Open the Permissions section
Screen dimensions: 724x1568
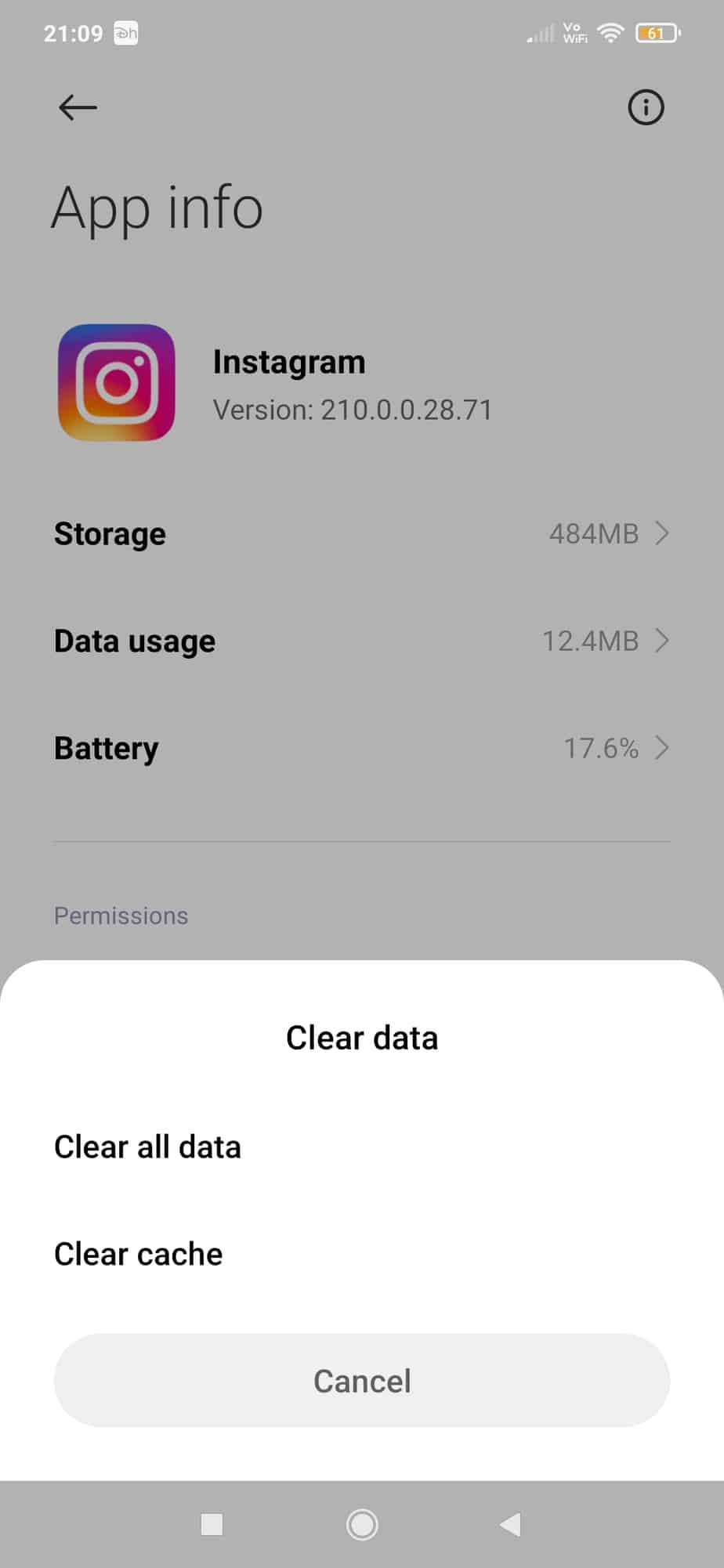(x=121, y=915)
